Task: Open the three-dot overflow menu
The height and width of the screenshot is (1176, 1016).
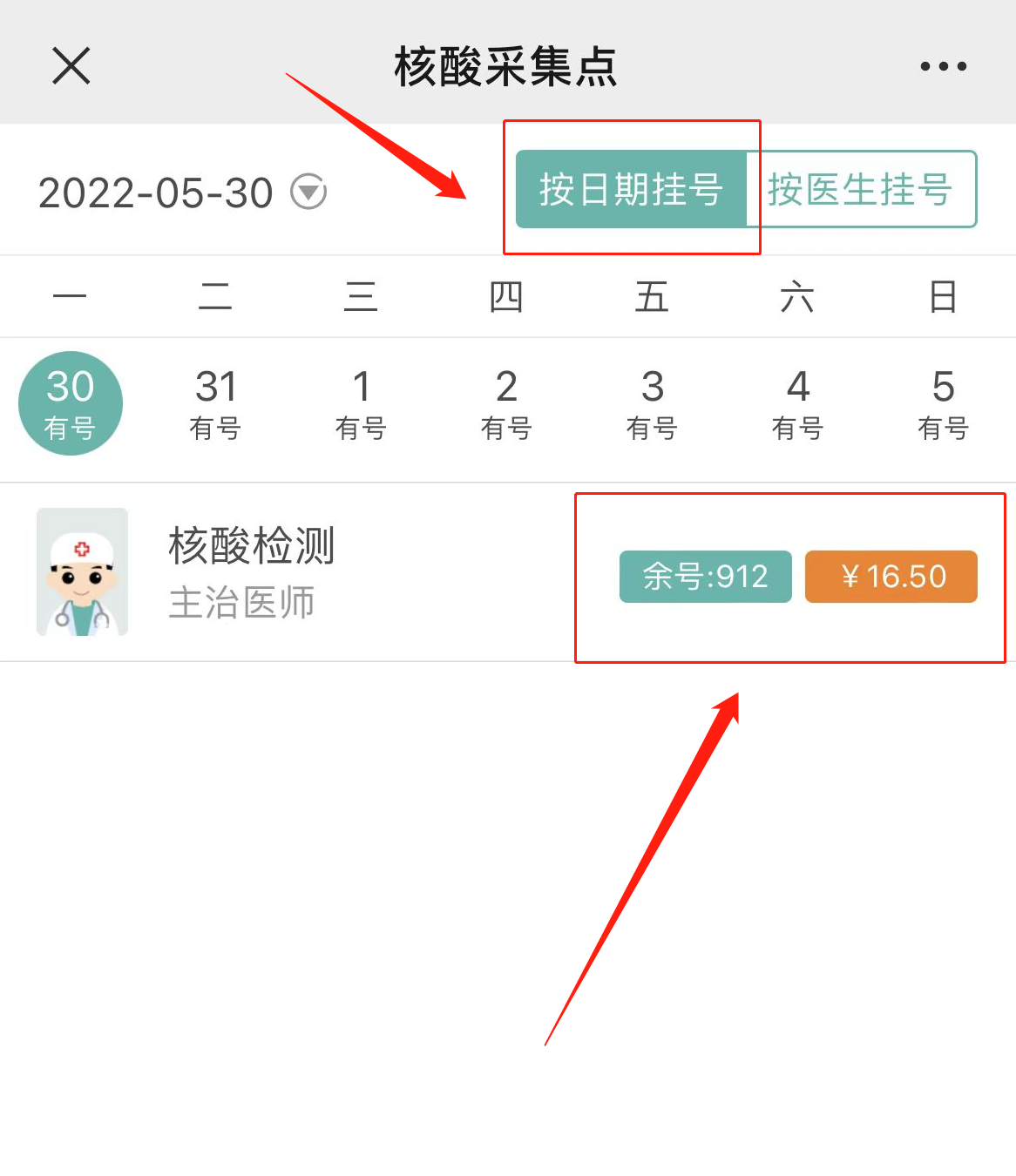Action: pos(943,66)
